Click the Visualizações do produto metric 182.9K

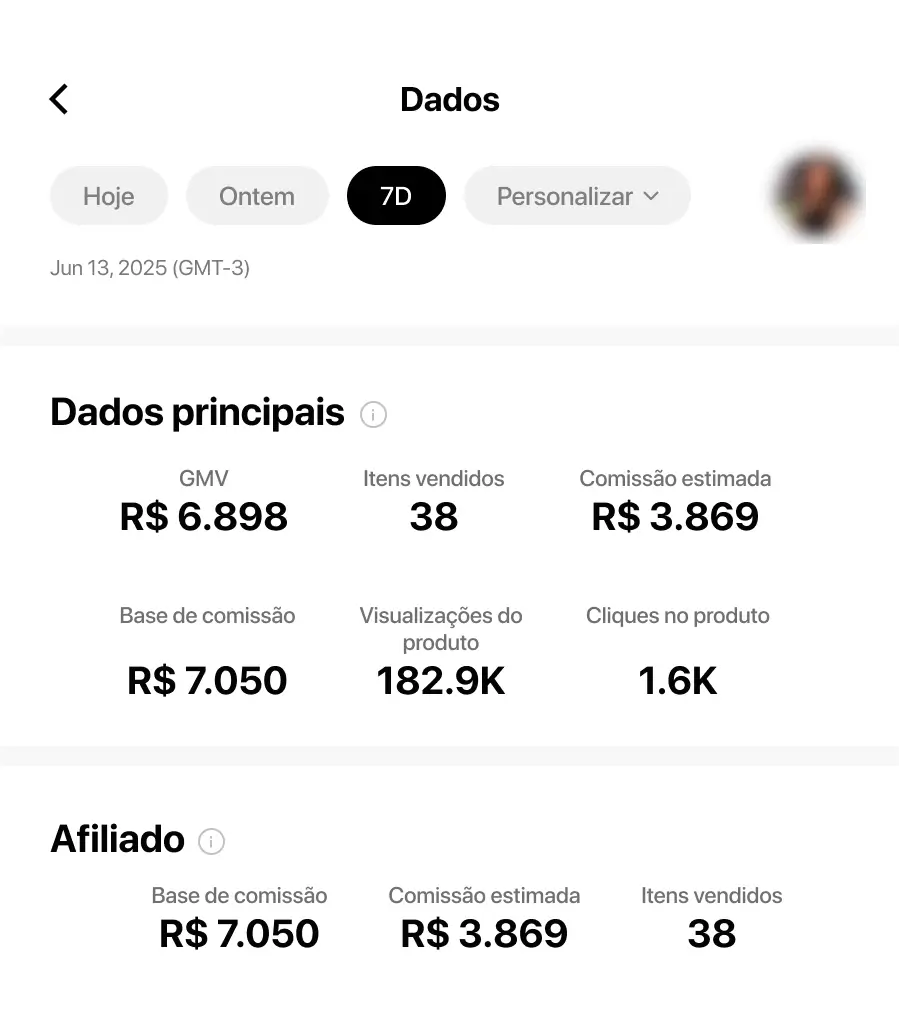click(440, 680)
